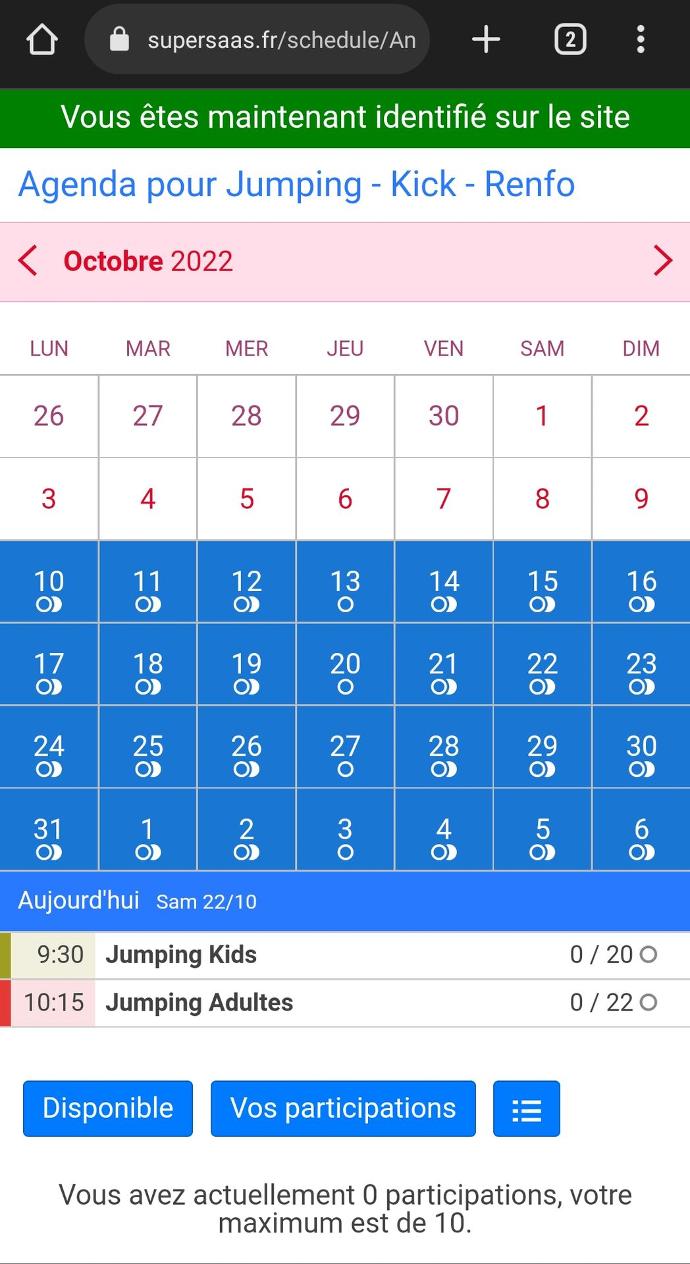Switch to list view
The image size is (690, 1264).
(526, 1109)
